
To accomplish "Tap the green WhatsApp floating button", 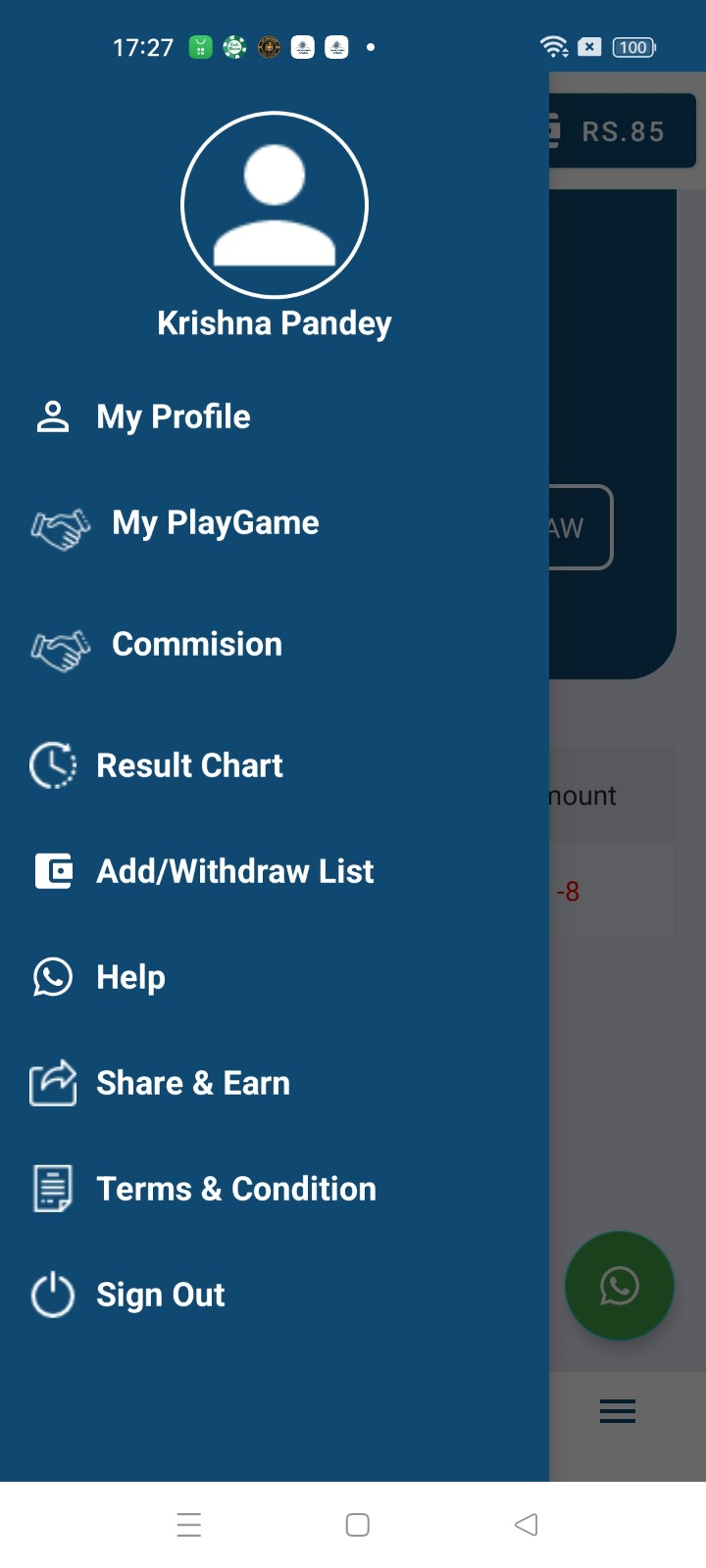I will coord(619,1286).
